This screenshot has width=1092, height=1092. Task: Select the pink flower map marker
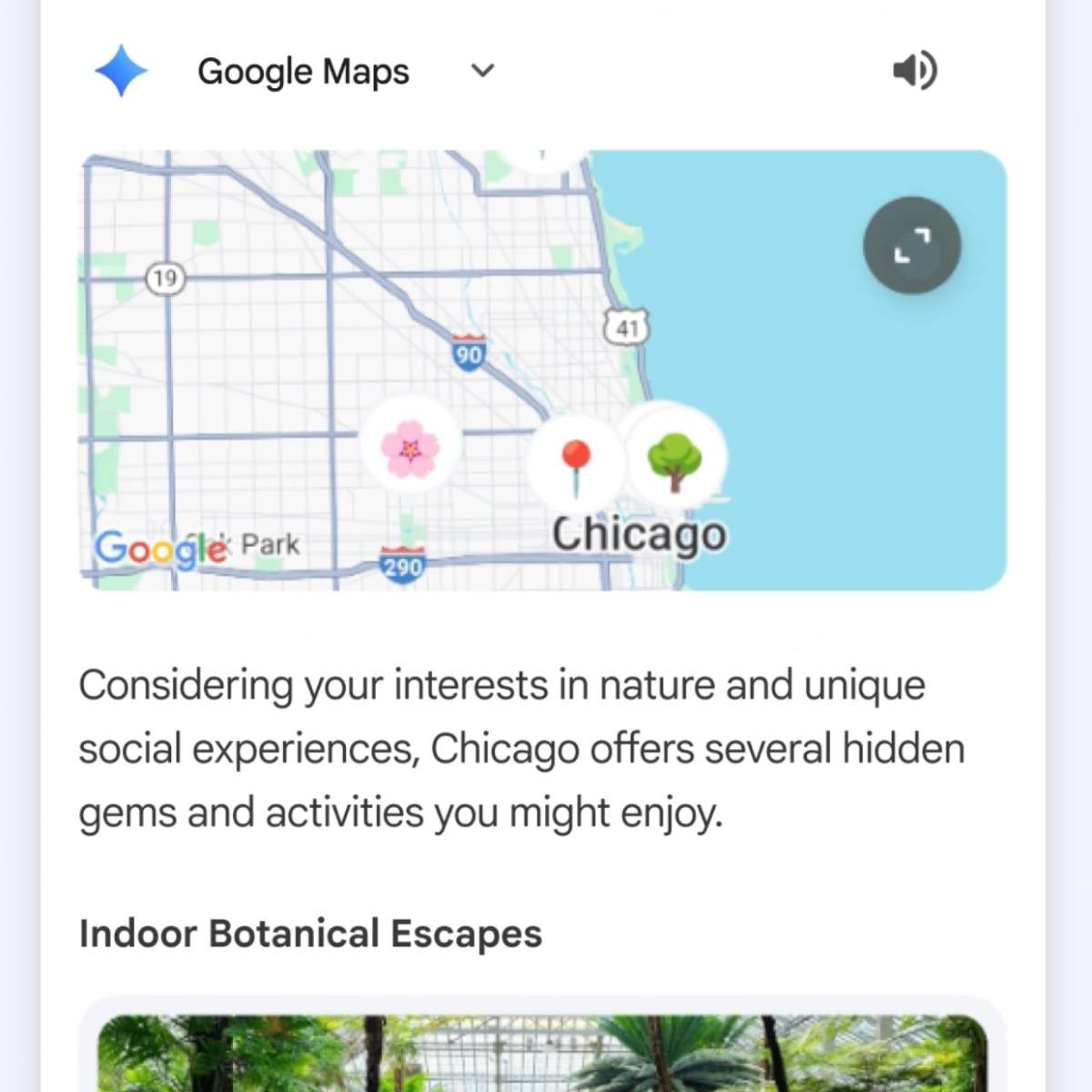click(410, 447)
